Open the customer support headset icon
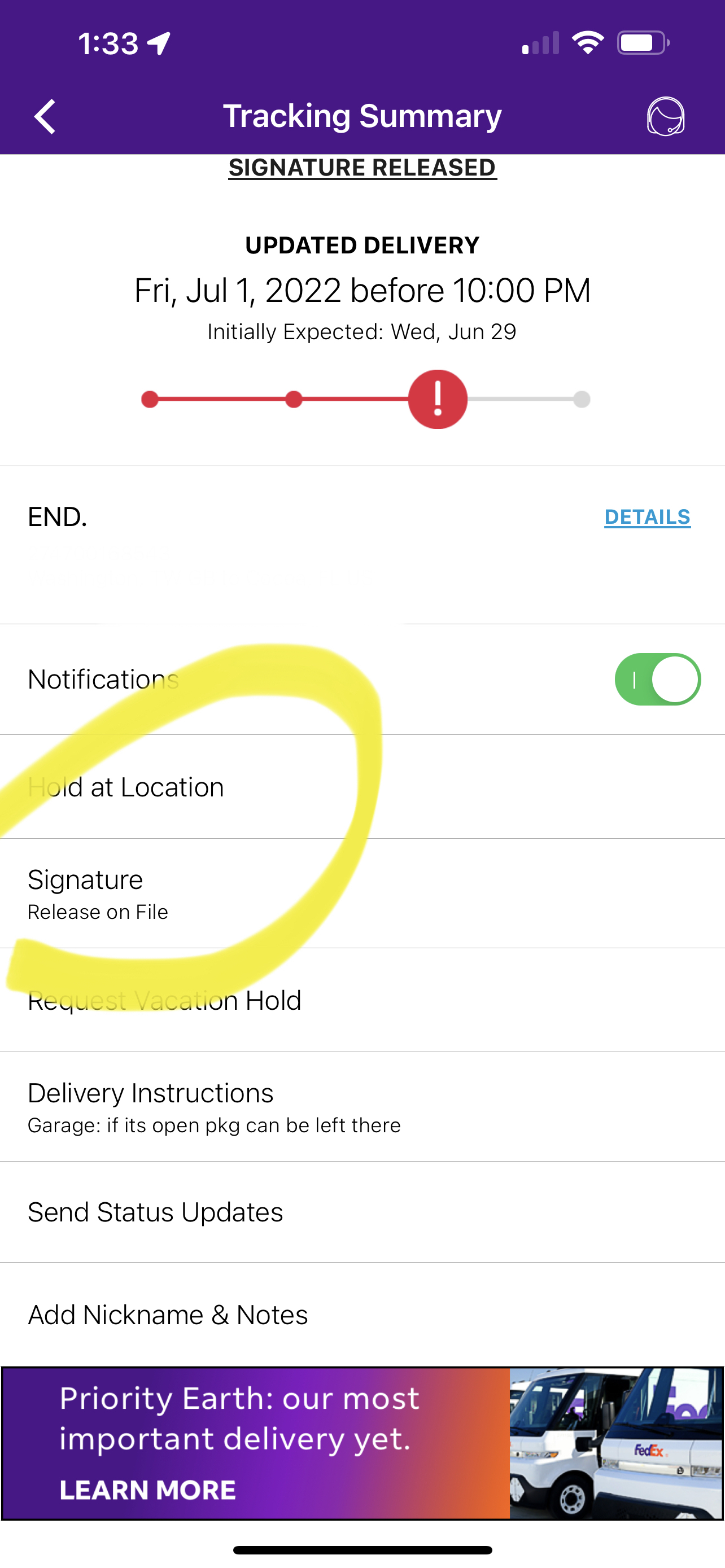This screenshot has width=725, height=1568. pos(665,116)
